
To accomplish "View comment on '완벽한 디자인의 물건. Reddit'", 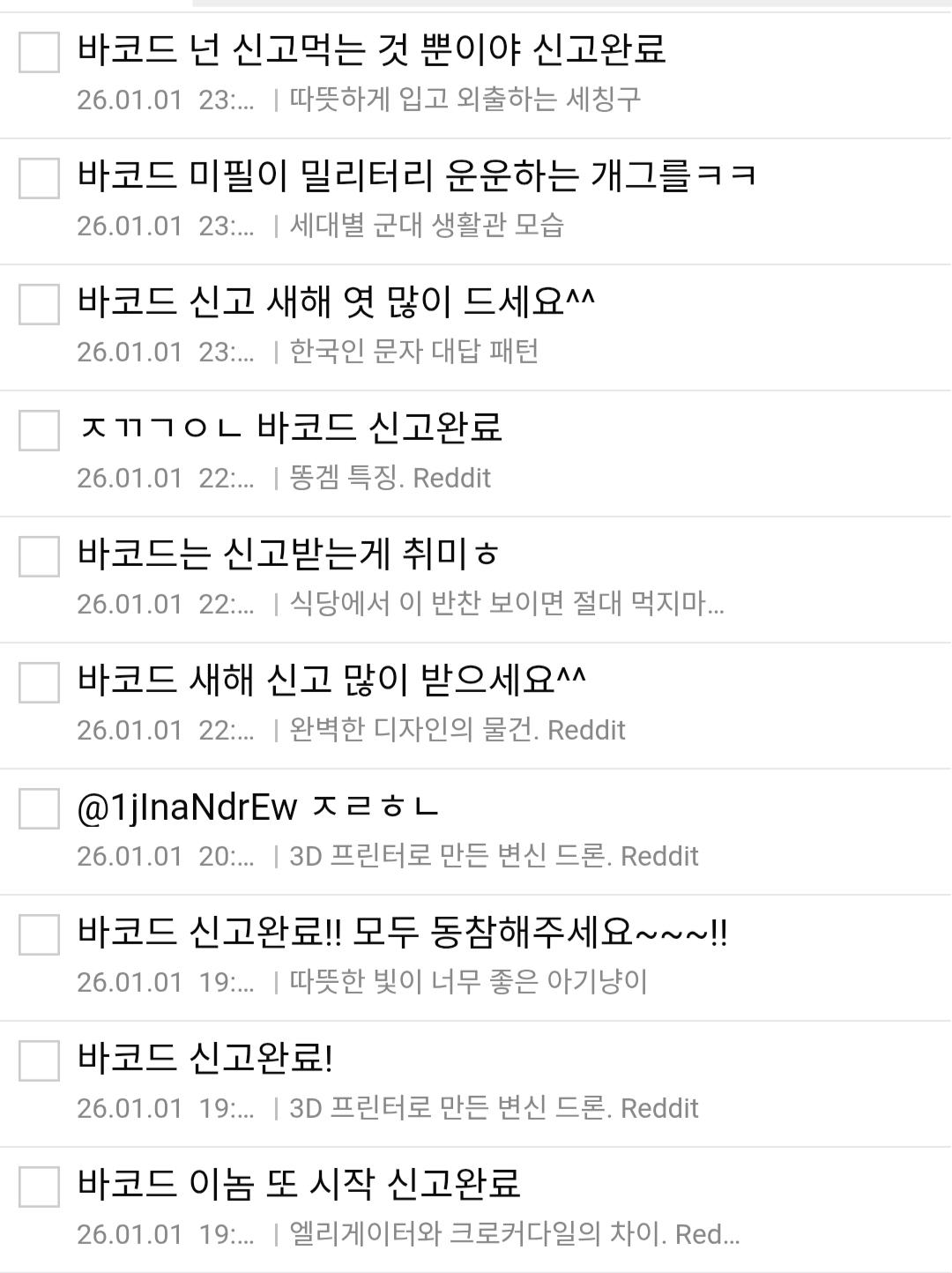I will click(x=331, y=680).
